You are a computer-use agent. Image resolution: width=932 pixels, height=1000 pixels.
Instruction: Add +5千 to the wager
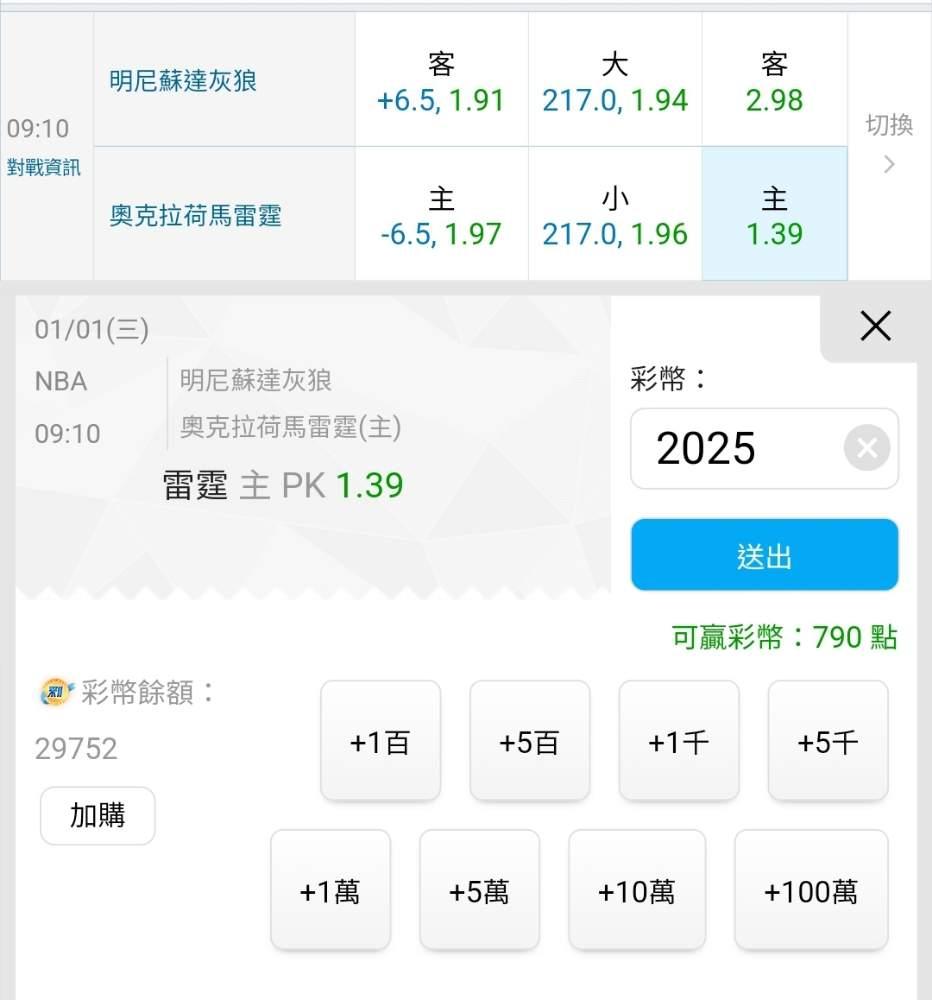[x=828, y=740]
